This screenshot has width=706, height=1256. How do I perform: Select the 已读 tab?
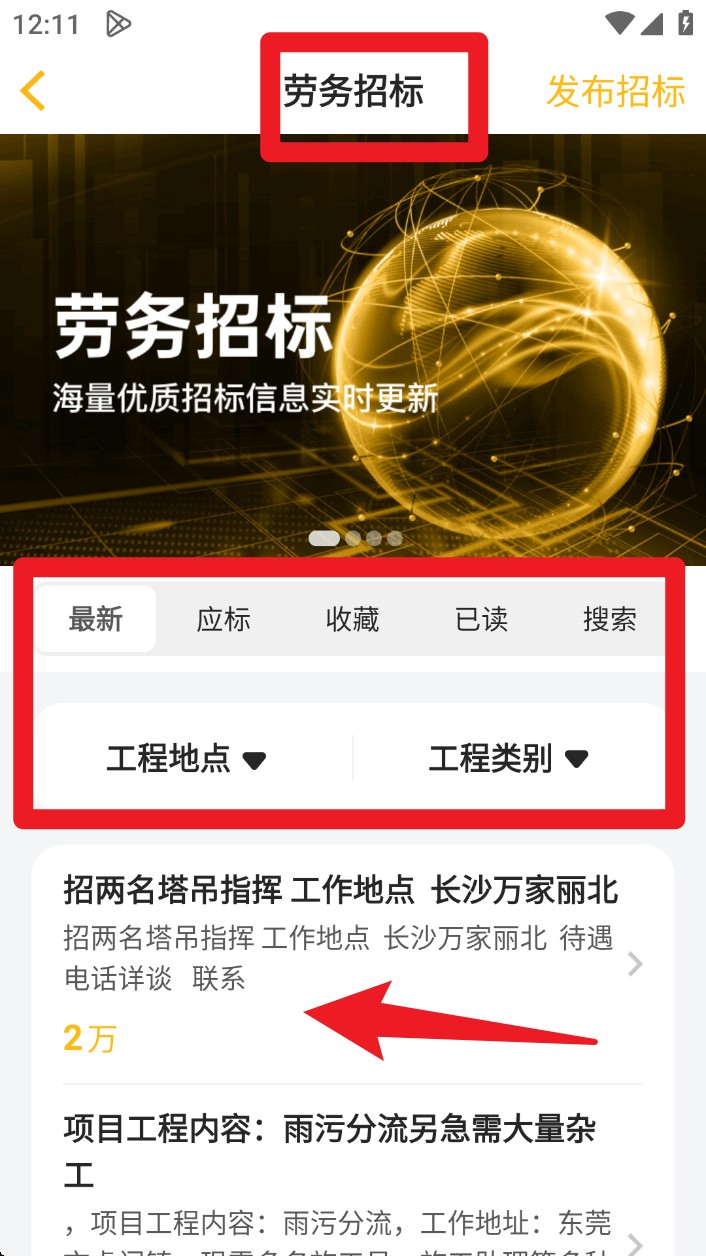pos(481,619)
